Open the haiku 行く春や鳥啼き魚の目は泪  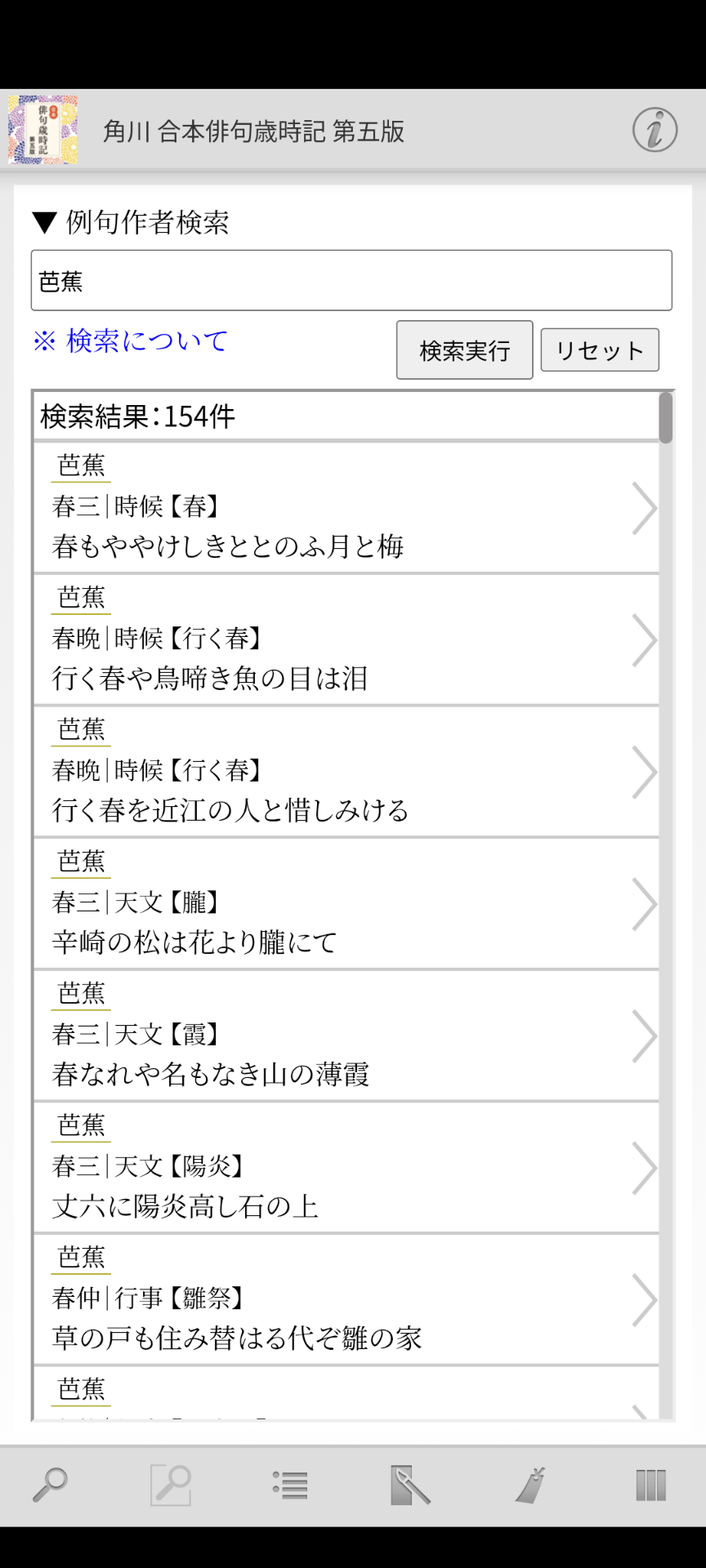(346, 639)
